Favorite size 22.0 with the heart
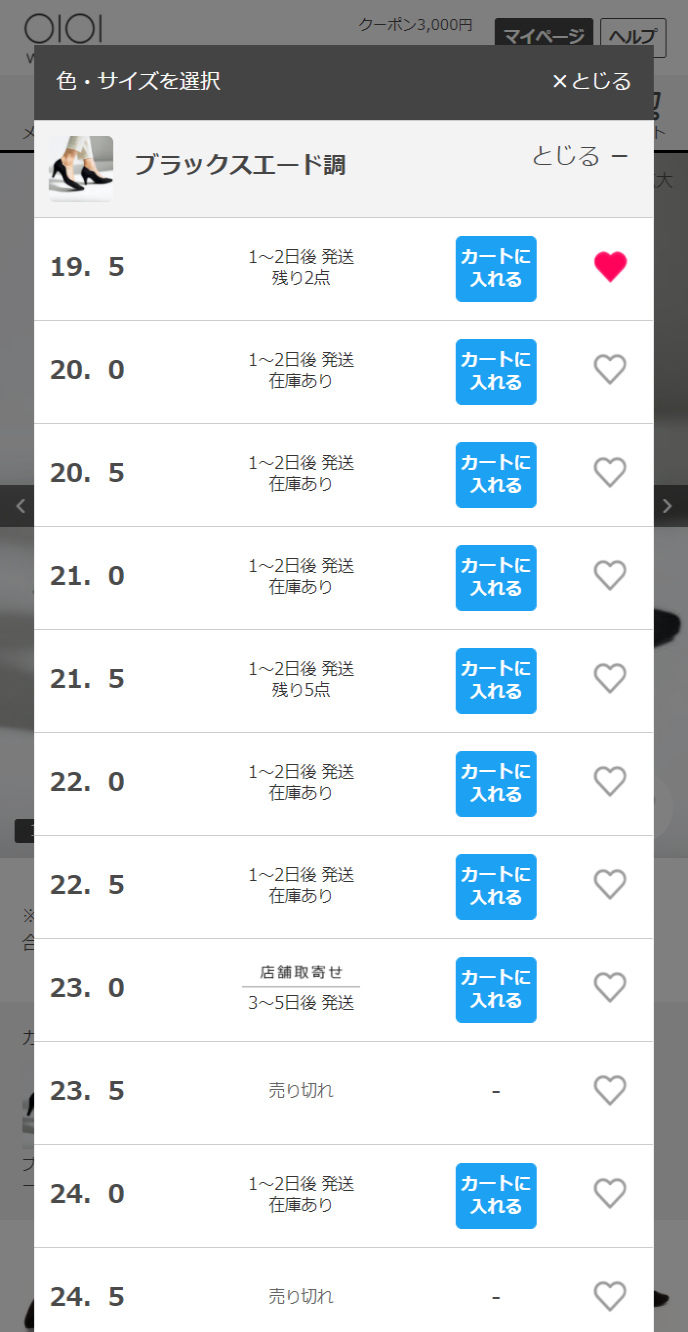 [x=610, y=782]
